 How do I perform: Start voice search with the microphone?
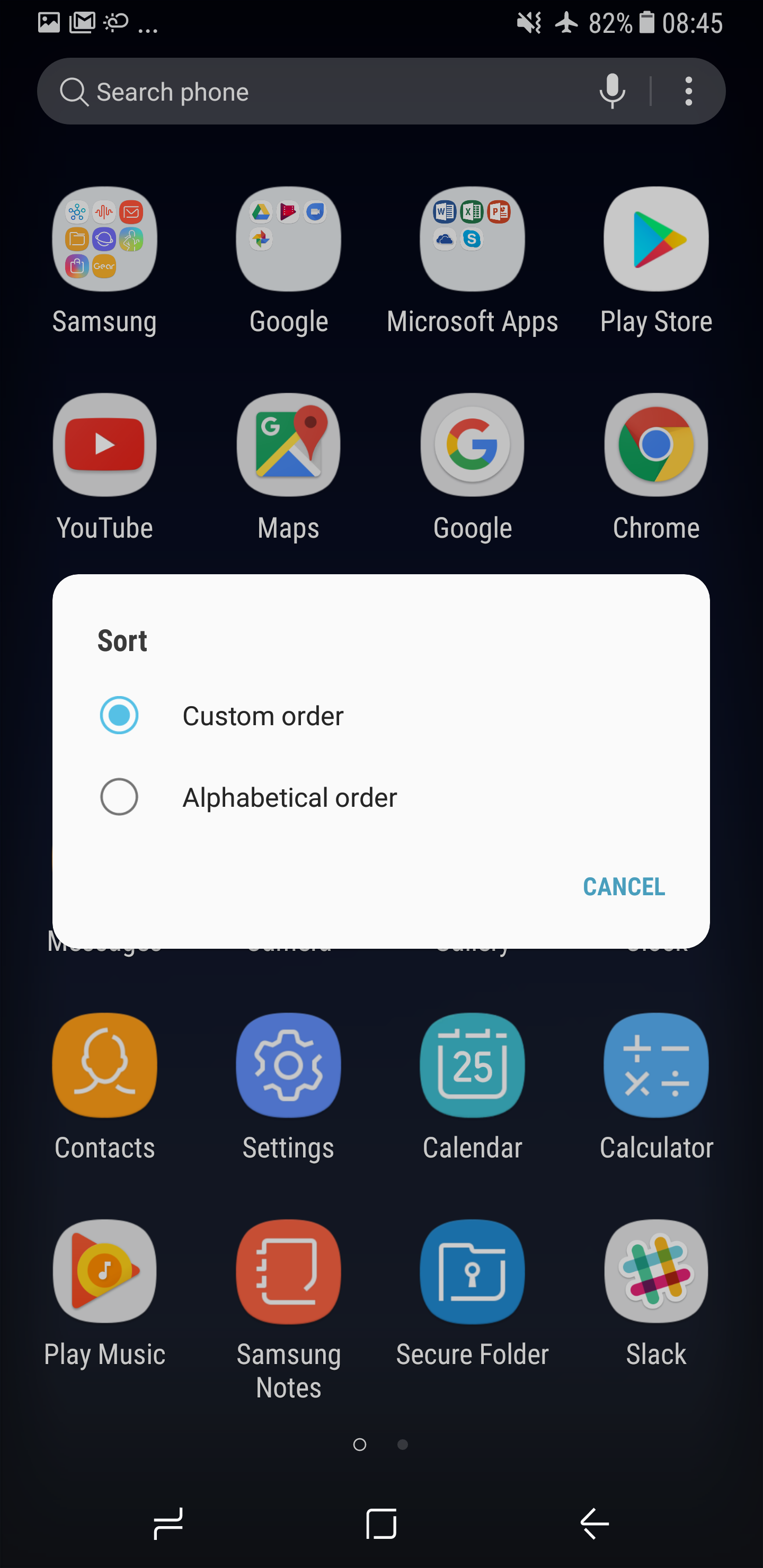click(x=612, y=91)
